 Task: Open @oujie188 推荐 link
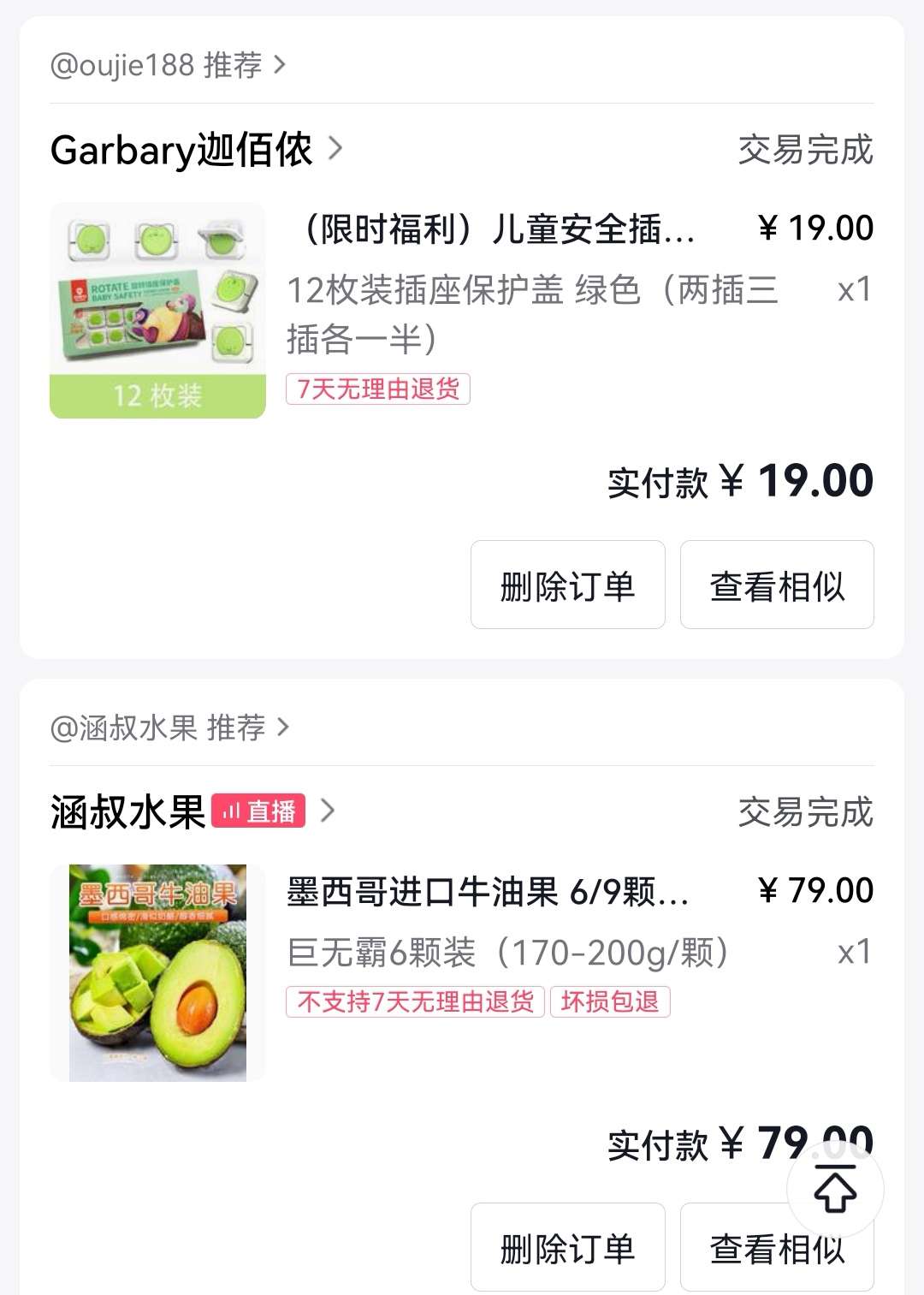click(168, 65)
